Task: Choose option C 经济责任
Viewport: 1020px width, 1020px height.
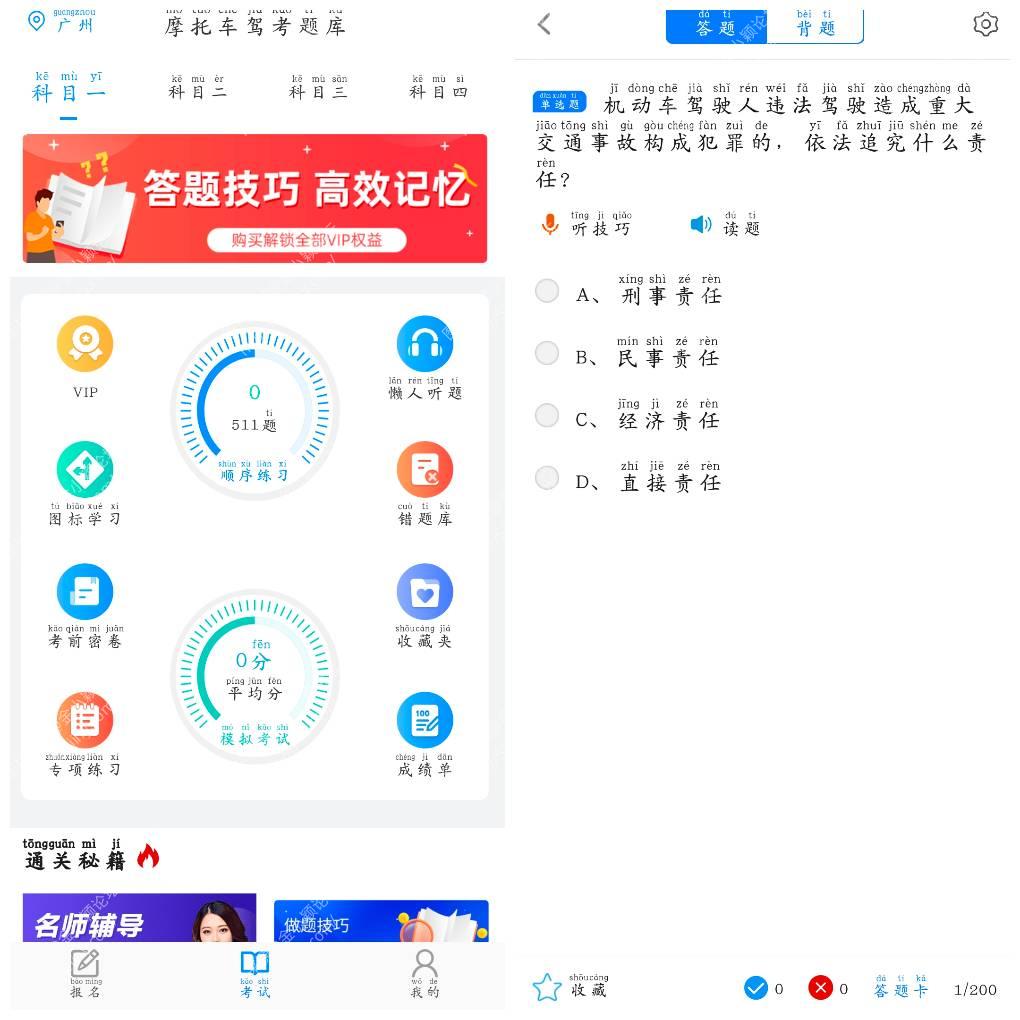Action: 547,416
